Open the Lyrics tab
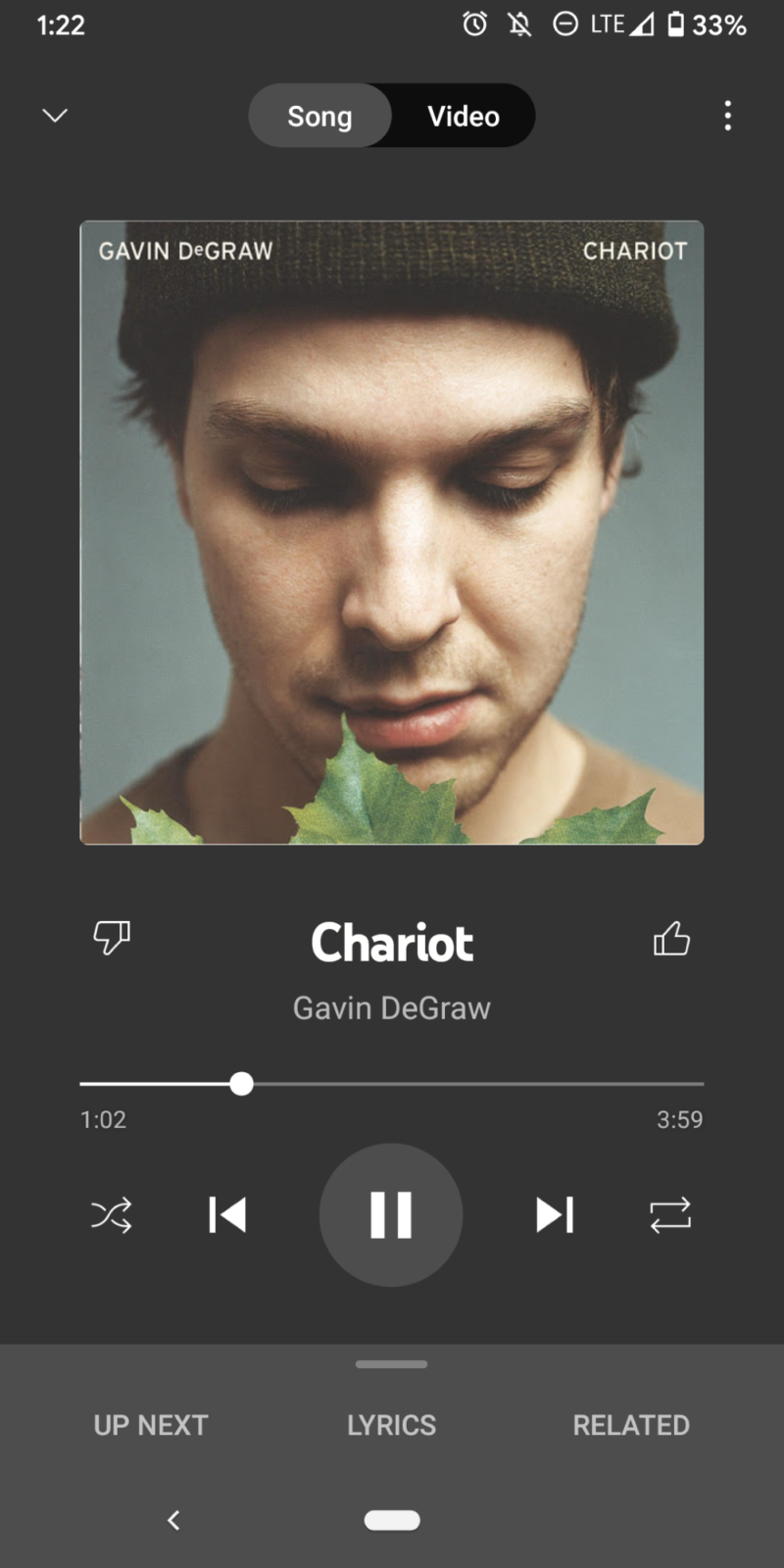The height and width of the screenshot is (1568, 784). (392, 1425)
